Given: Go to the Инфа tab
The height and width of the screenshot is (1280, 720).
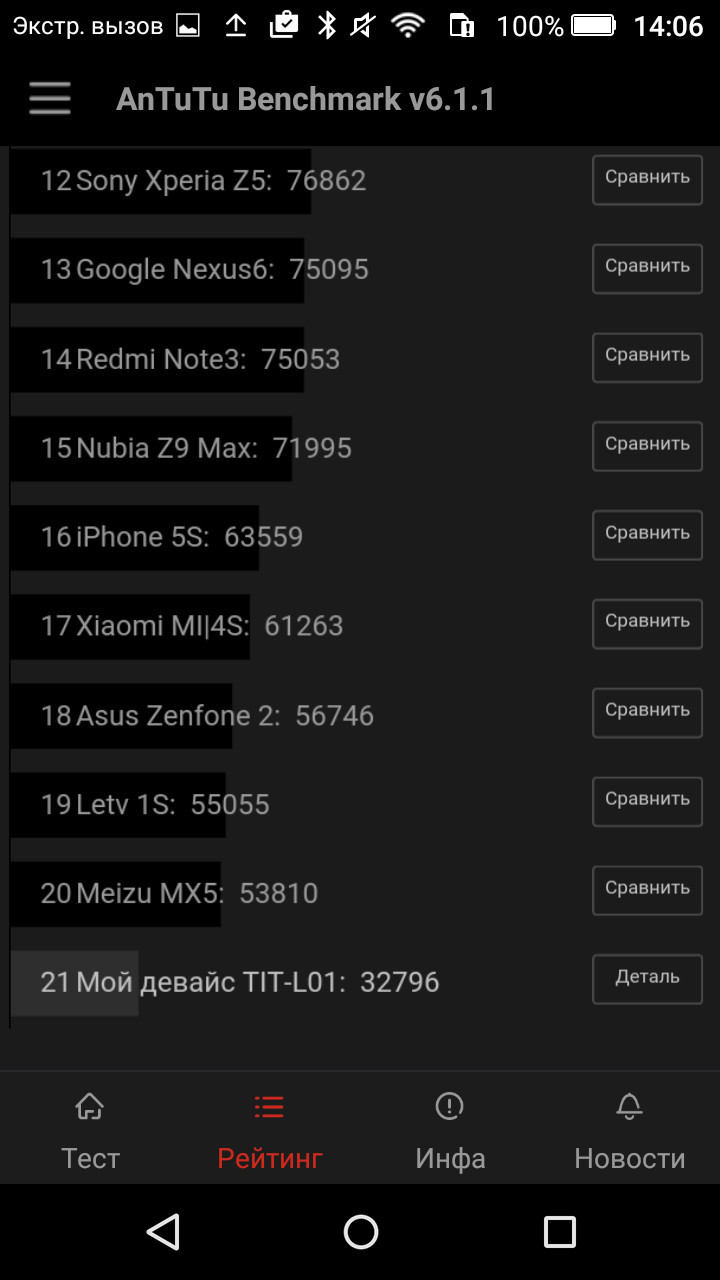Looking at the screenshot, I should [450, 1132].
